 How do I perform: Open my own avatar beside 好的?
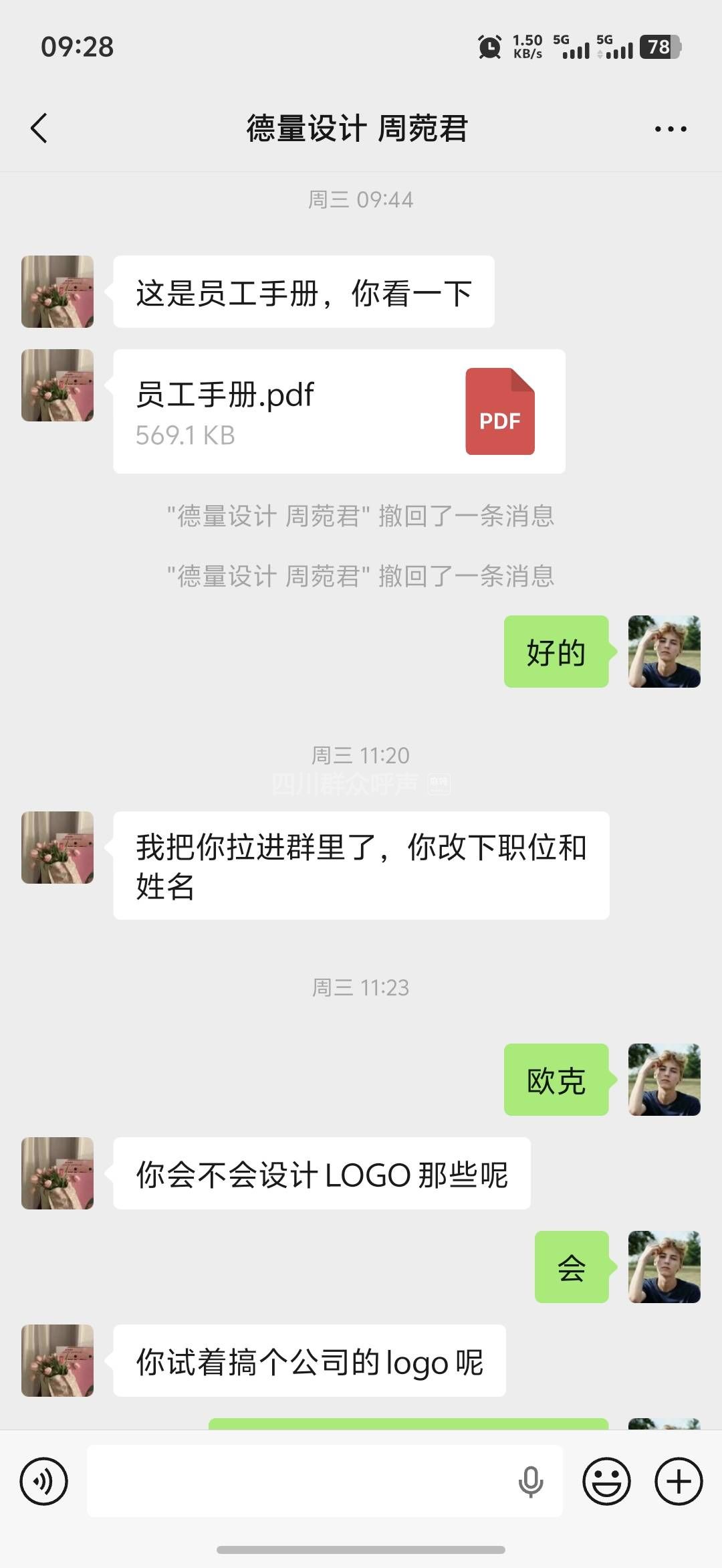click(x=664, y=652)
